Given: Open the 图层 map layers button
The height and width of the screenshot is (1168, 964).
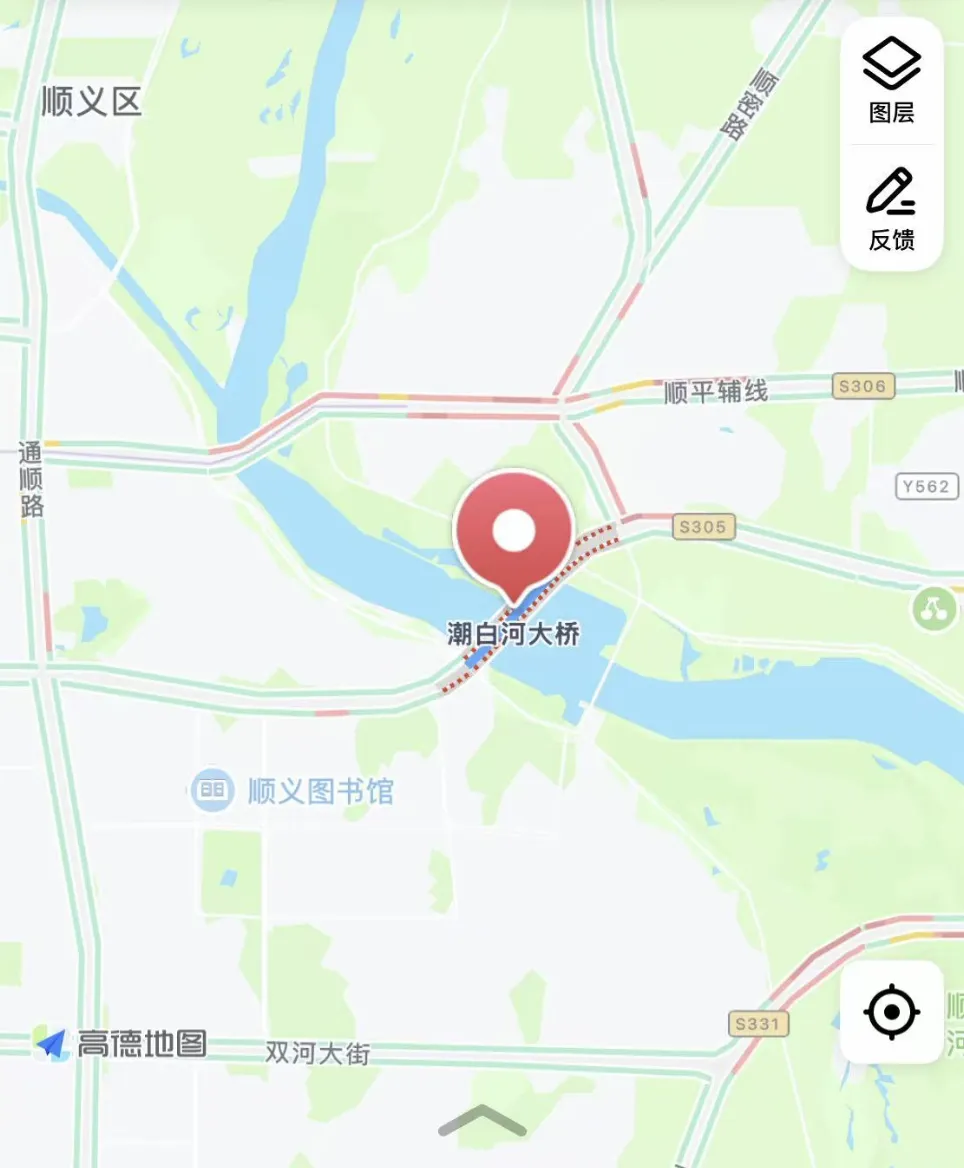Looking at the screenshot, I should pyautogui.click(x=891, y=80).
